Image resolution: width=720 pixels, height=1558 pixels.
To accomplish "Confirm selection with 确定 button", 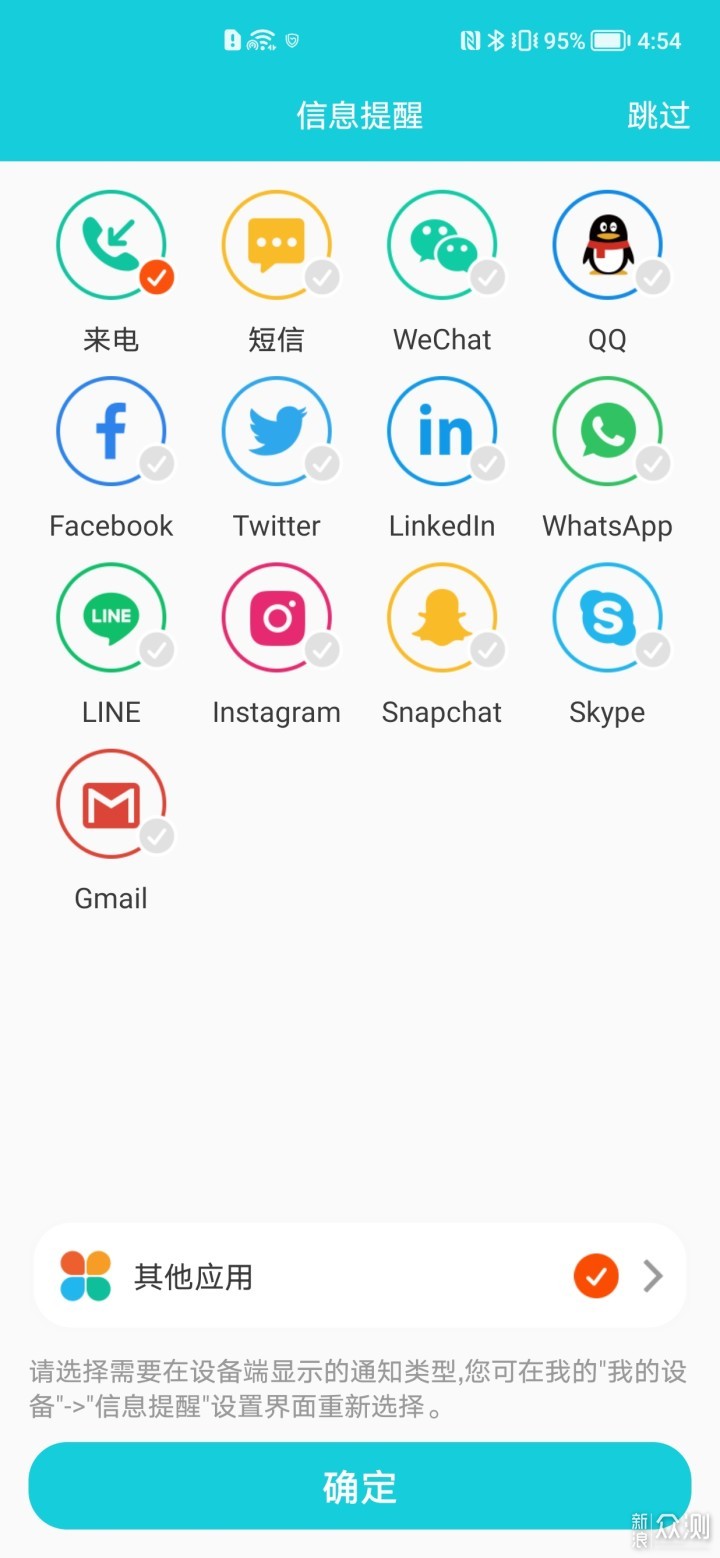I will pos(360,1486).
